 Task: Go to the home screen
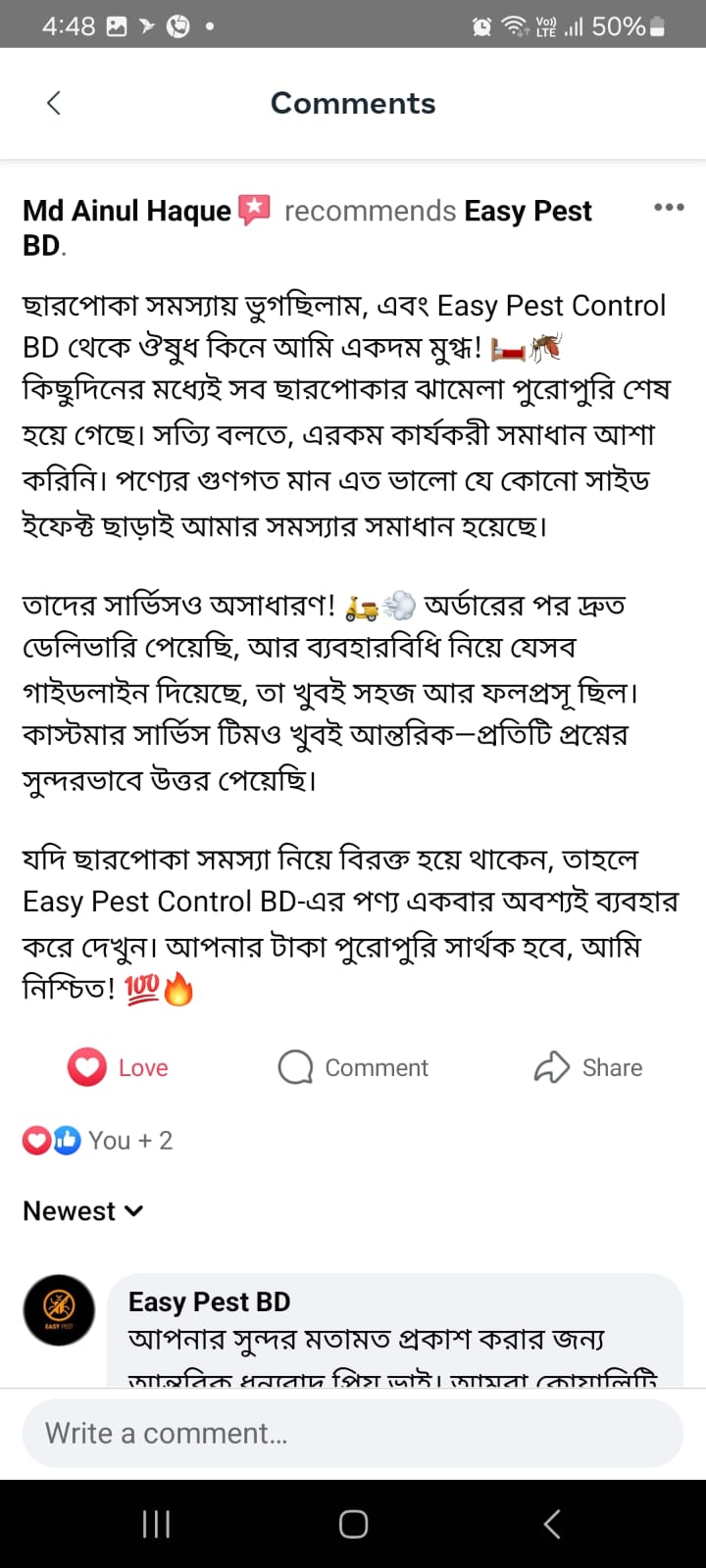pyautogui.click(x=353, y=1524)
